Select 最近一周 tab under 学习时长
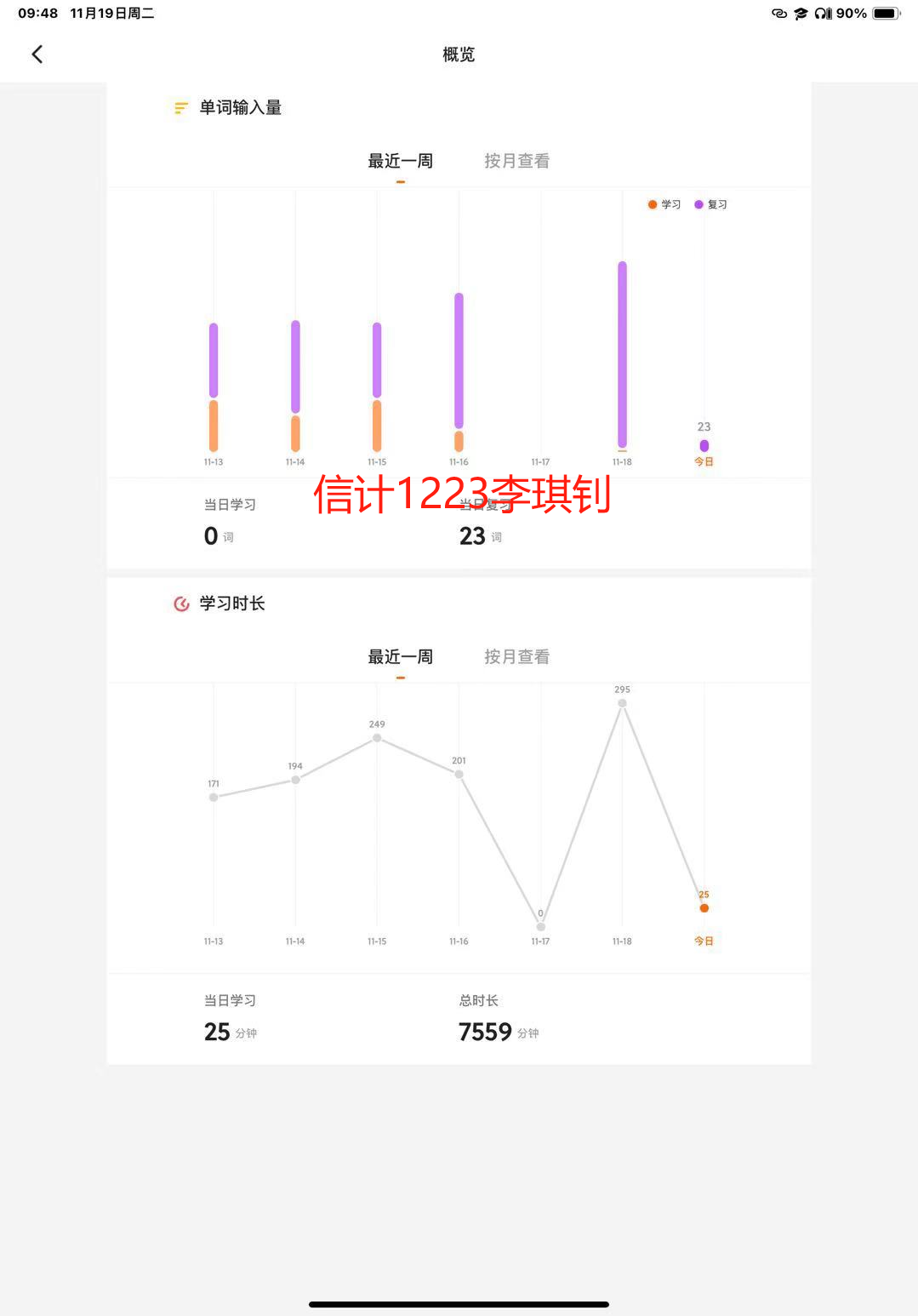The image size is (918, 1316). coord(400,656)
